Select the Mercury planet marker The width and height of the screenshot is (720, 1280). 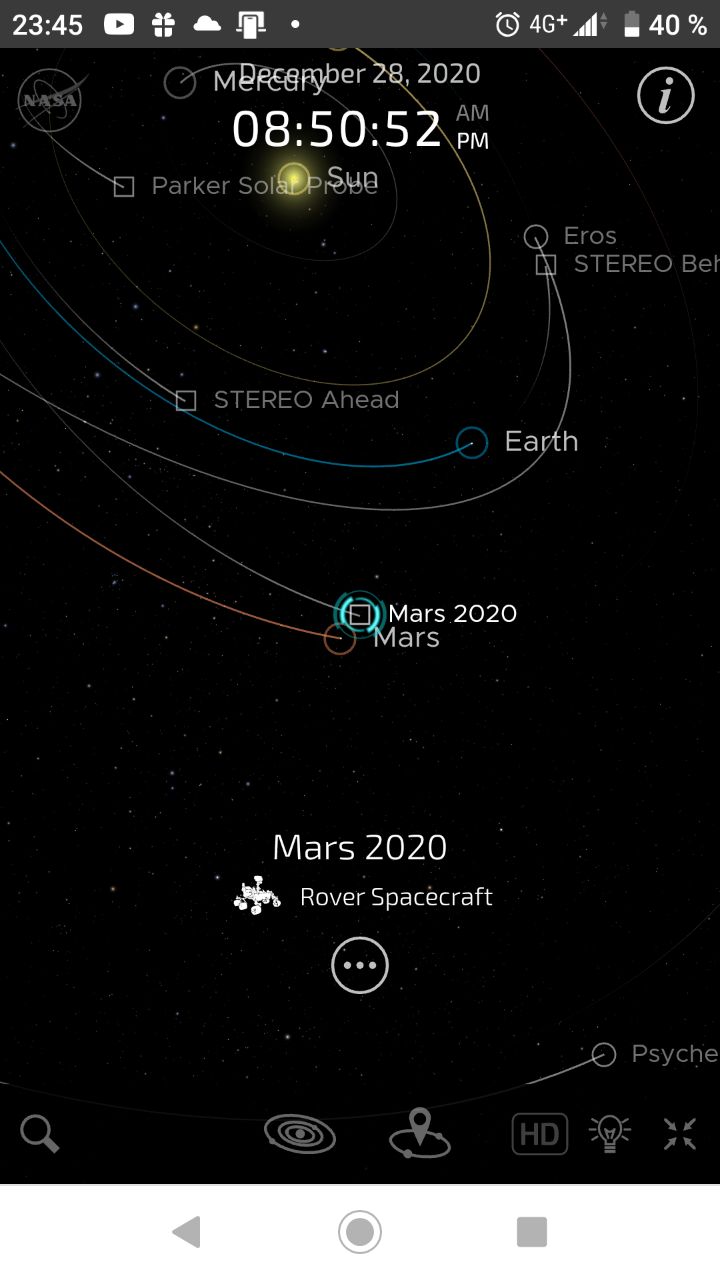tap(180, 83)
